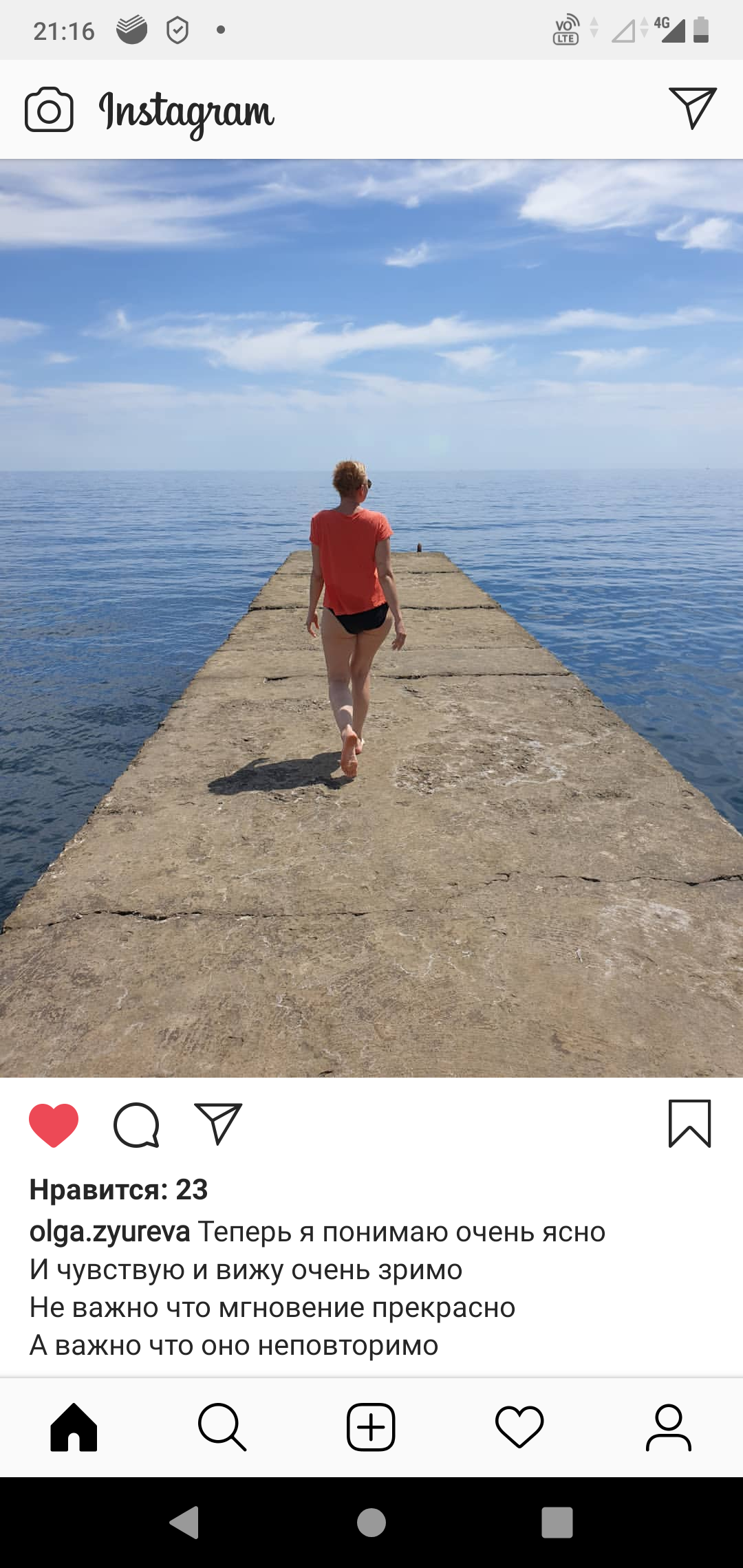Viewport: 743px width, 1568px height.
Task: Bookmark this post
Action: tap(689, 1124)
